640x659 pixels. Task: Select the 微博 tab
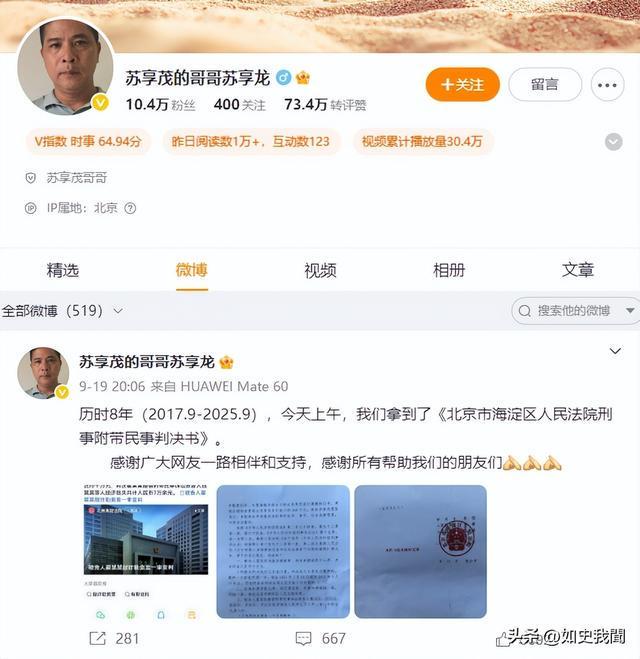coord(192,270)
